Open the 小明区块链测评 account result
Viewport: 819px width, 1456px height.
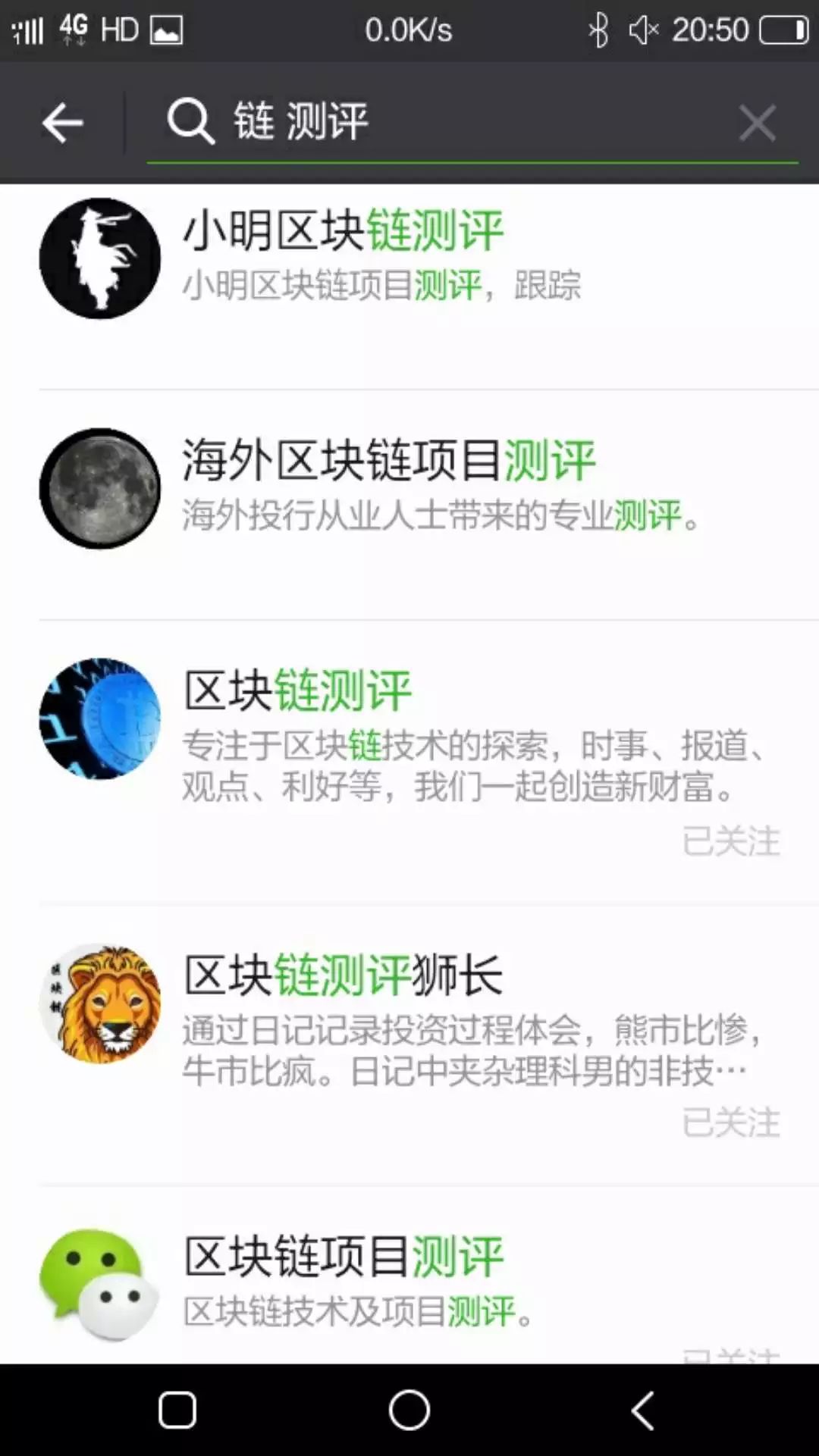[409, 259]
